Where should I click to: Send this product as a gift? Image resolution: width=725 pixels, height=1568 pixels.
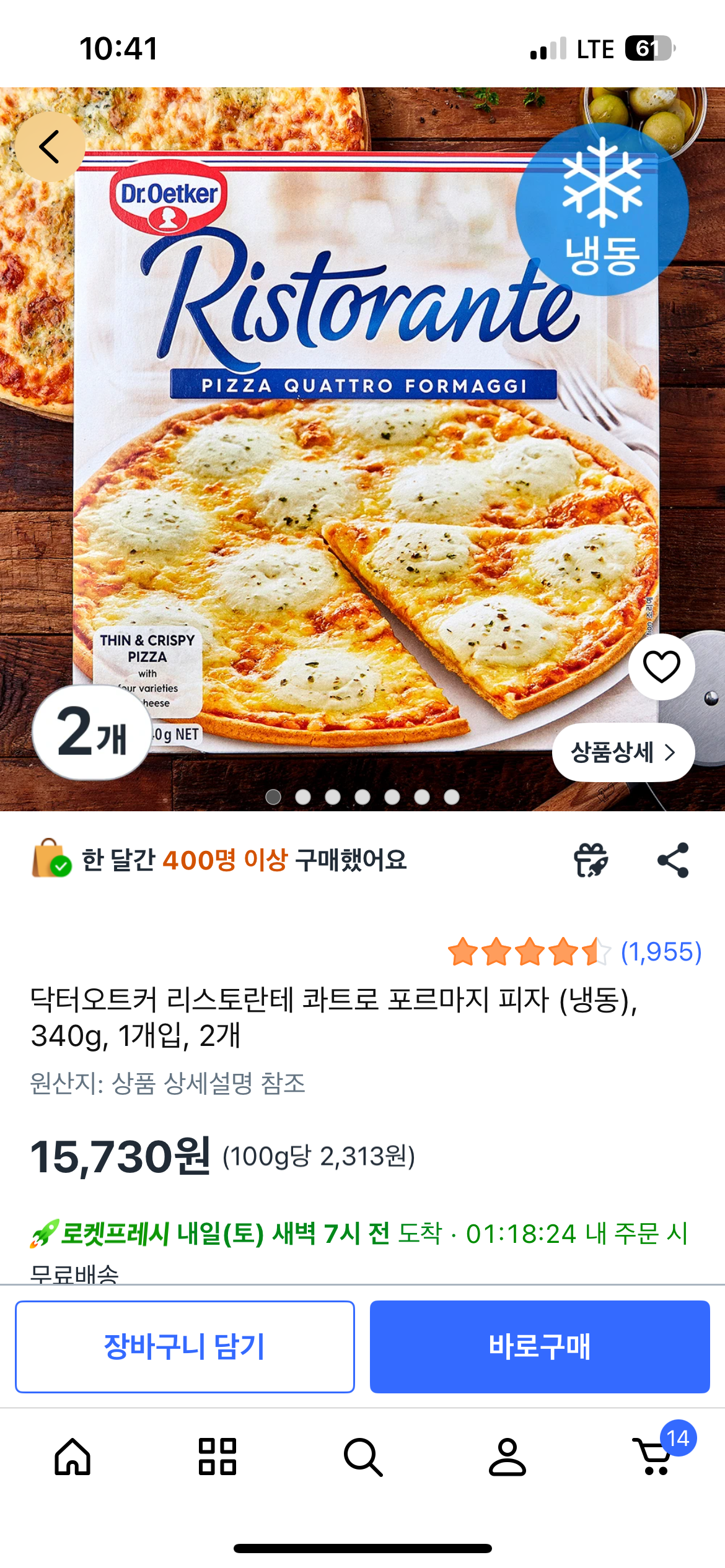(x=591, y=860)
